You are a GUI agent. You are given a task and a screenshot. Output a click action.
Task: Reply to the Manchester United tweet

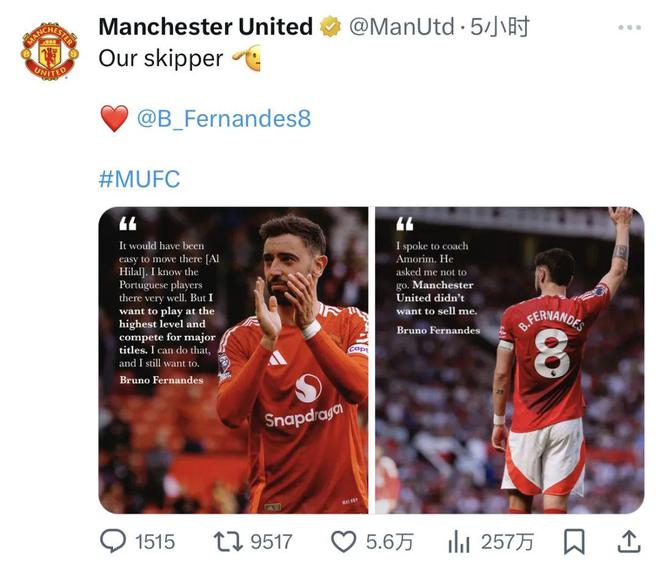[114, 541]
